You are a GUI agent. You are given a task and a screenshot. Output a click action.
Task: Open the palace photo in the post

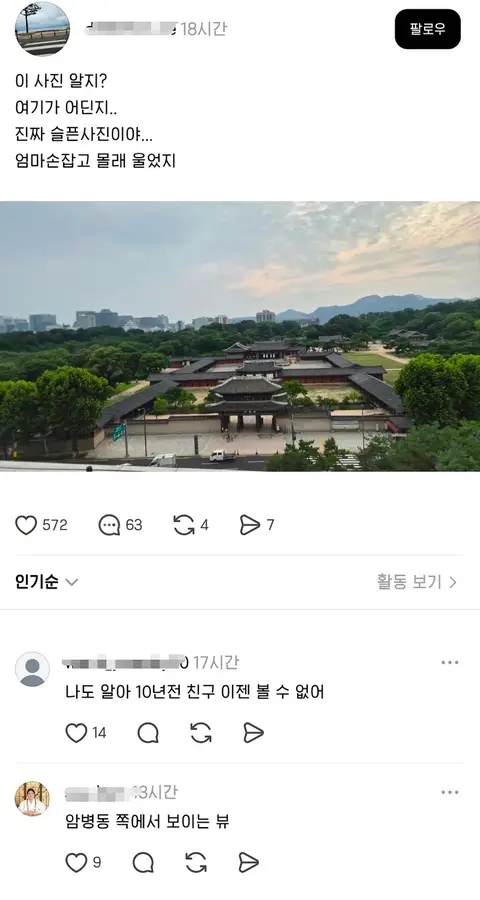coord(240,336)
